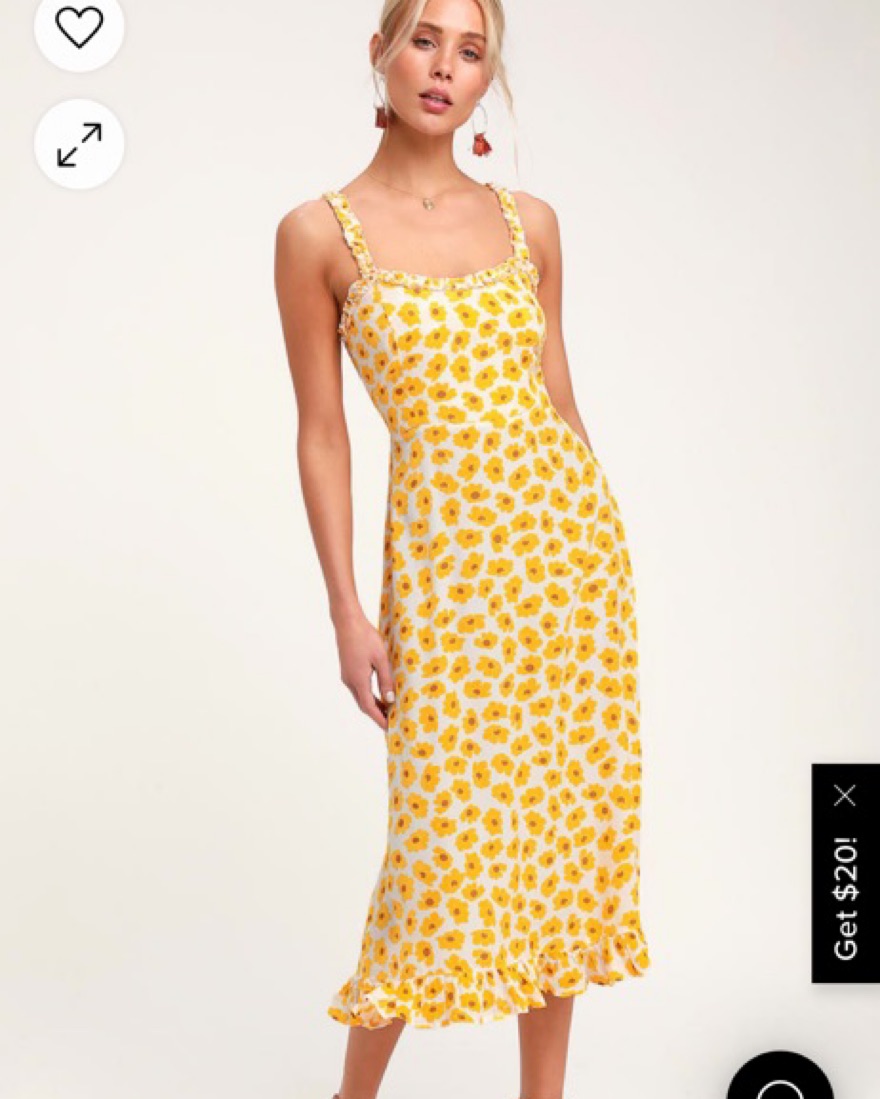Dismiss the Get $20! banner

pyautogui.click(x=845, y=796)
